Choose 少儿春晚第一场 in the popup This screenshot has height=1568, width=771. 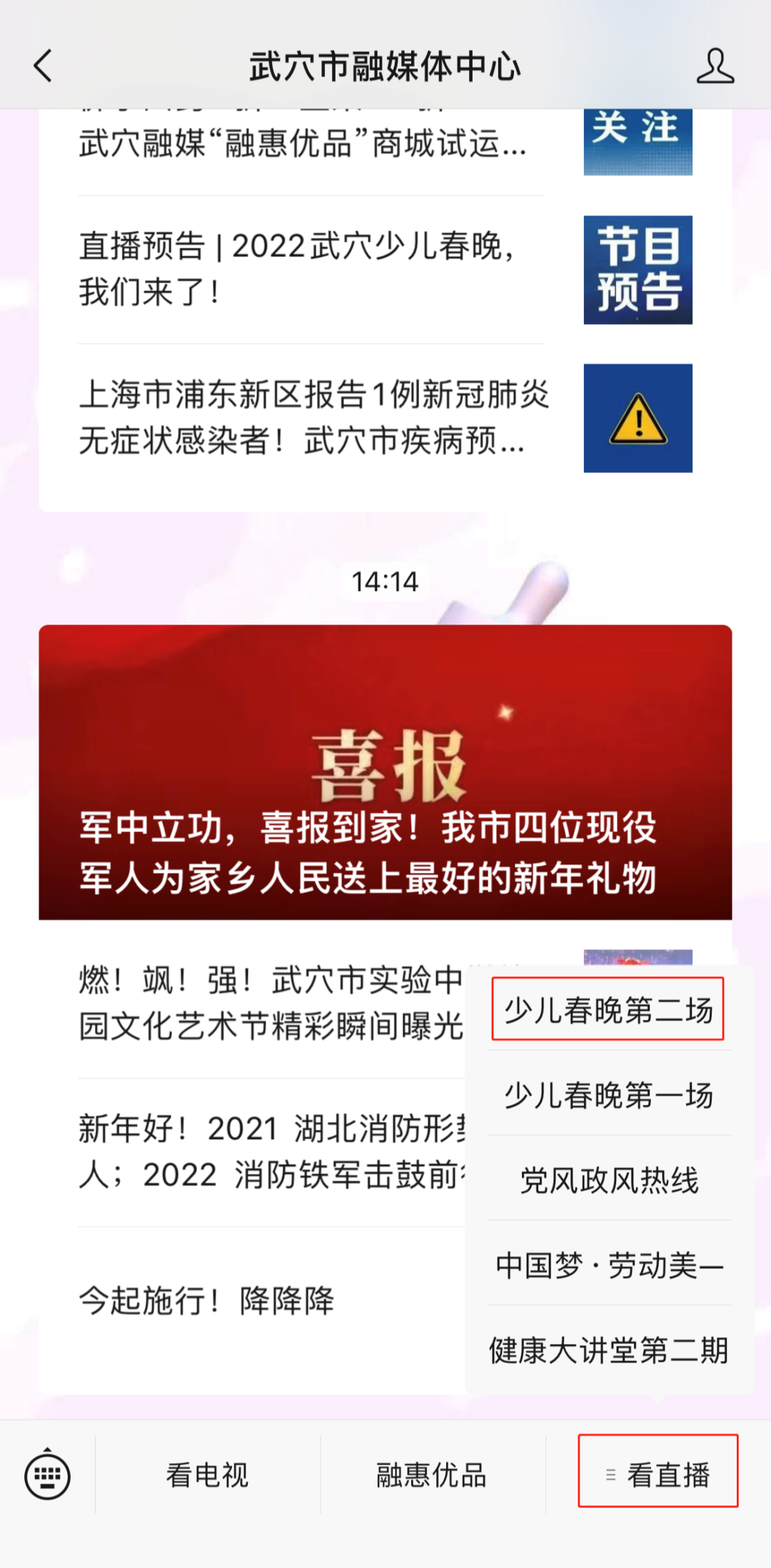tap(608, 1095)
